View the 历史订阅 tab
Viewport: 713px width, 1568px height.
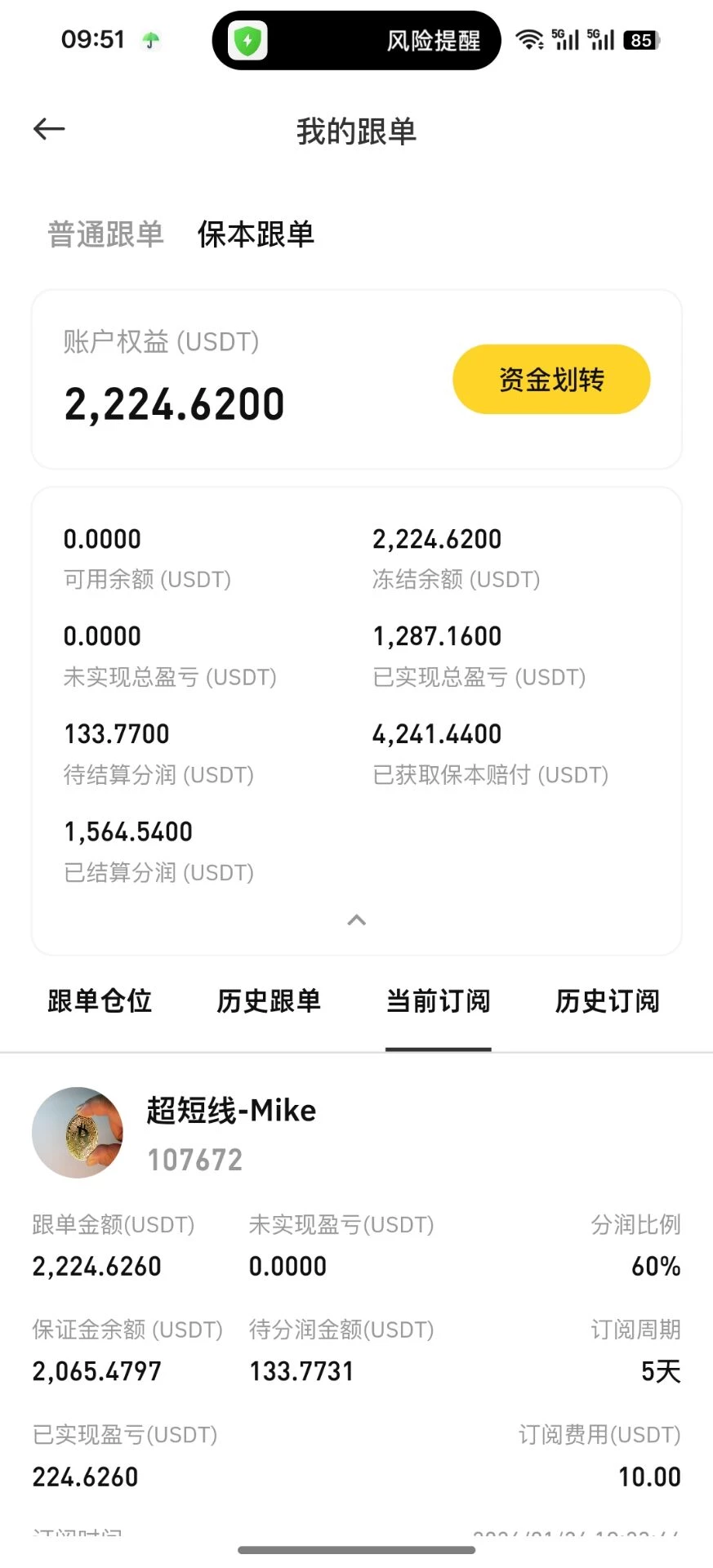608,1001
